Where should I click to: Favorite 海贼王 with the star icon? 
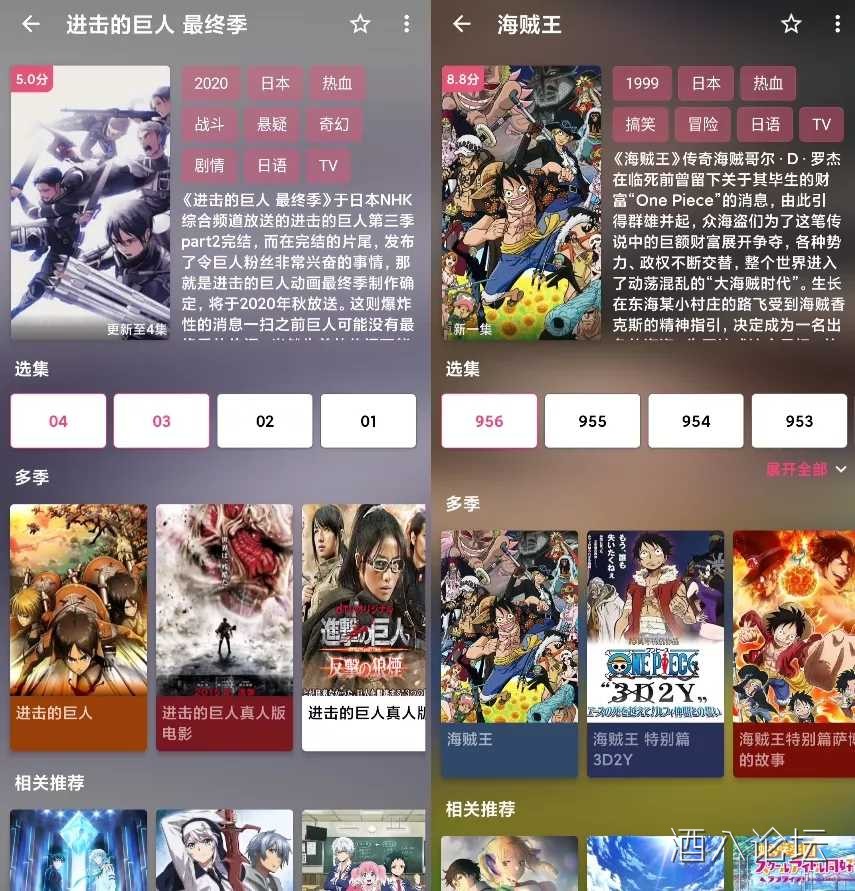click(x=791, y=24)
